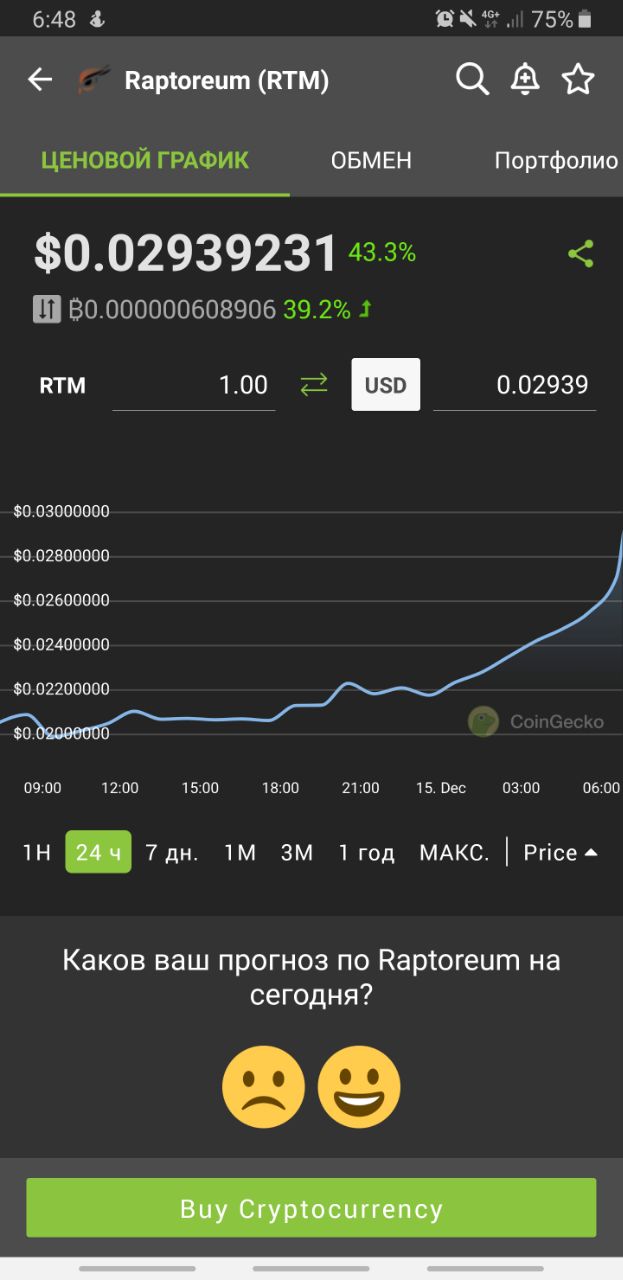This screenshot has height=1280, width=623.
Task: Go back with the top-left arrow
Action: pos(40,80)
